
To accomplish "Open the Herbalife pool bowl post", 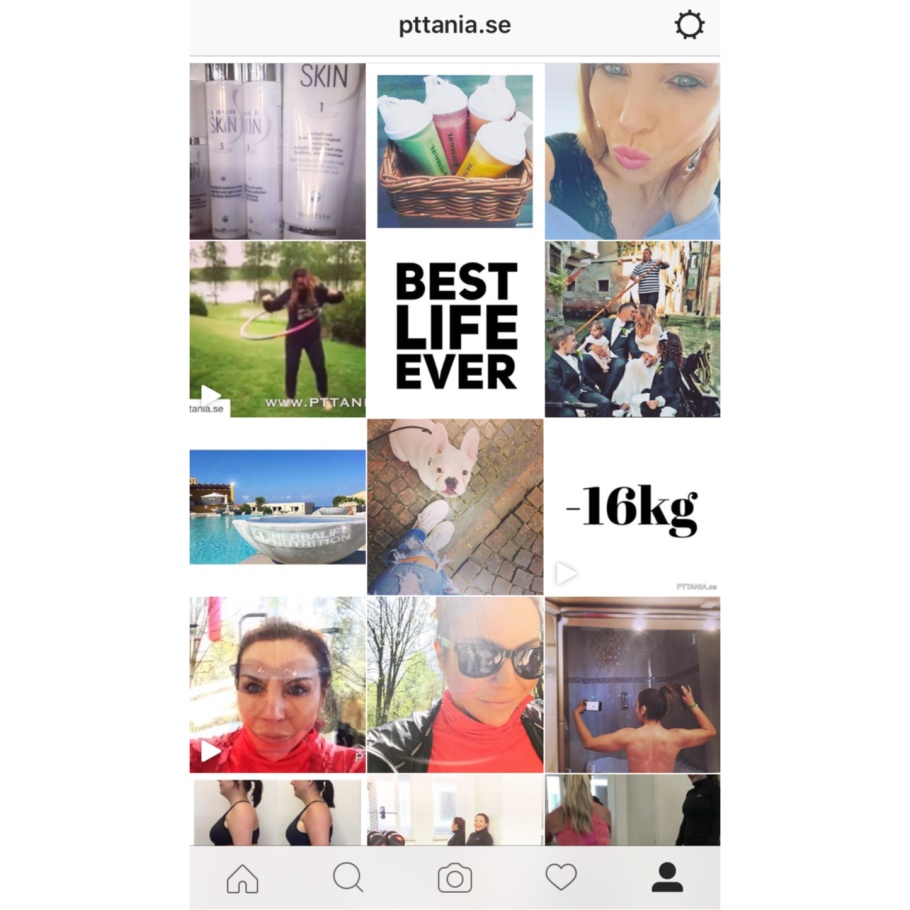I will click(277, 507).
